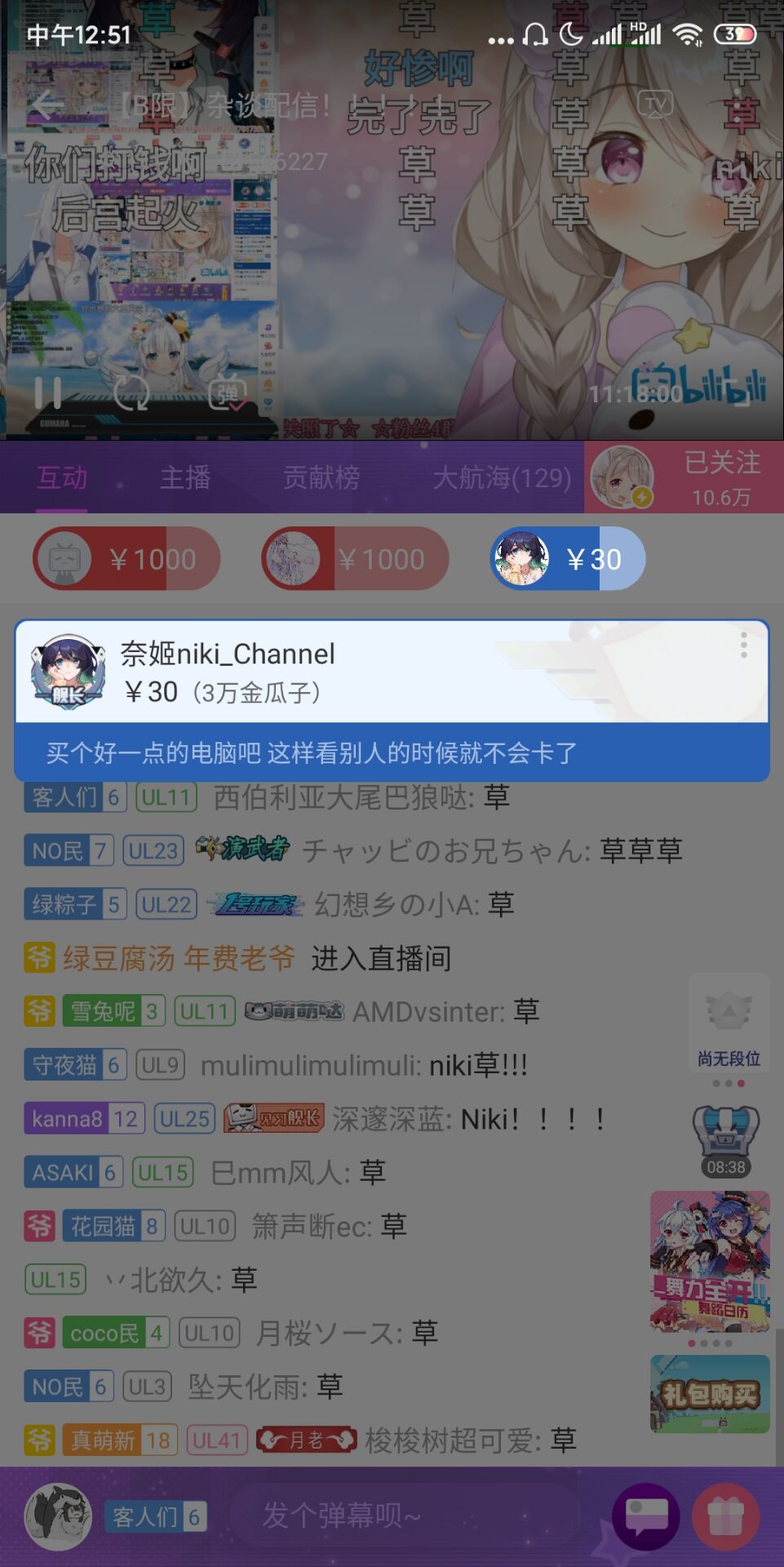This screenshot has height=1567, width=784.
Task: Switch to the 主播 tab
Action: pyautogui.click(x=185, y=477)
